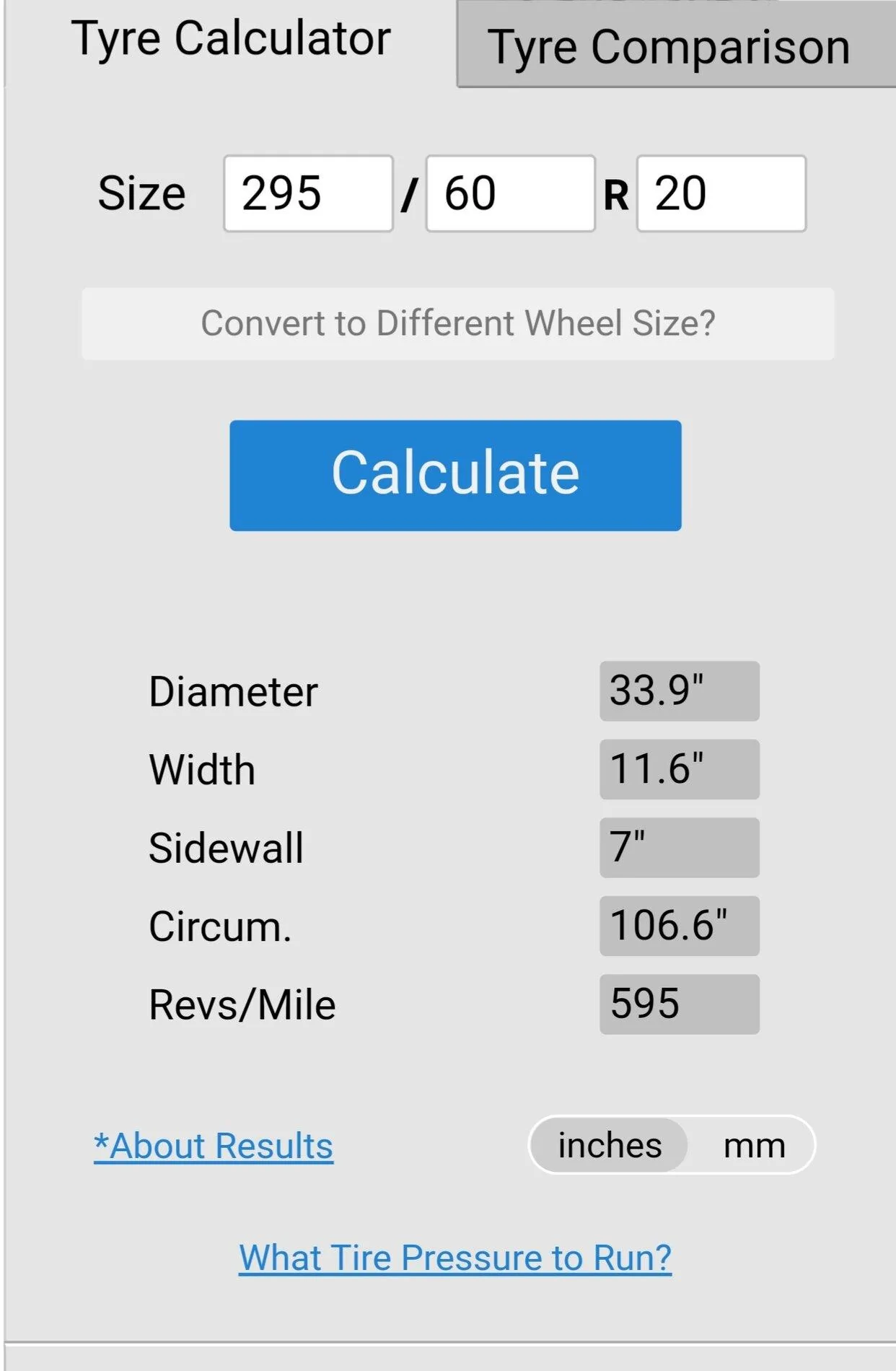This screenshot has width=896, height=1371.
Task: Open the About Results link
Action: tap(214, 1145)
